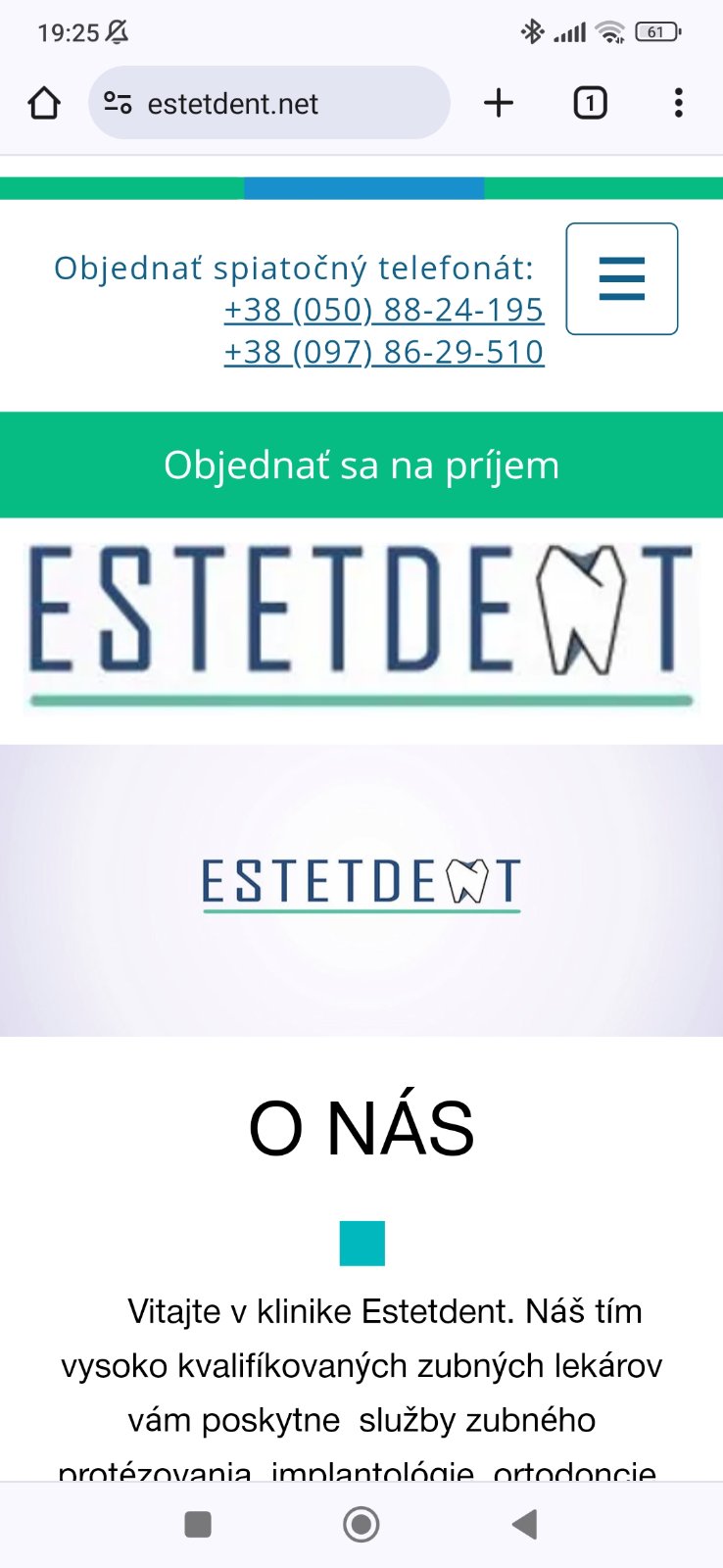This screenshot has height=1568, width=723.
Task: Open recent apps from the navigation bar
Action: [198, 1525]
